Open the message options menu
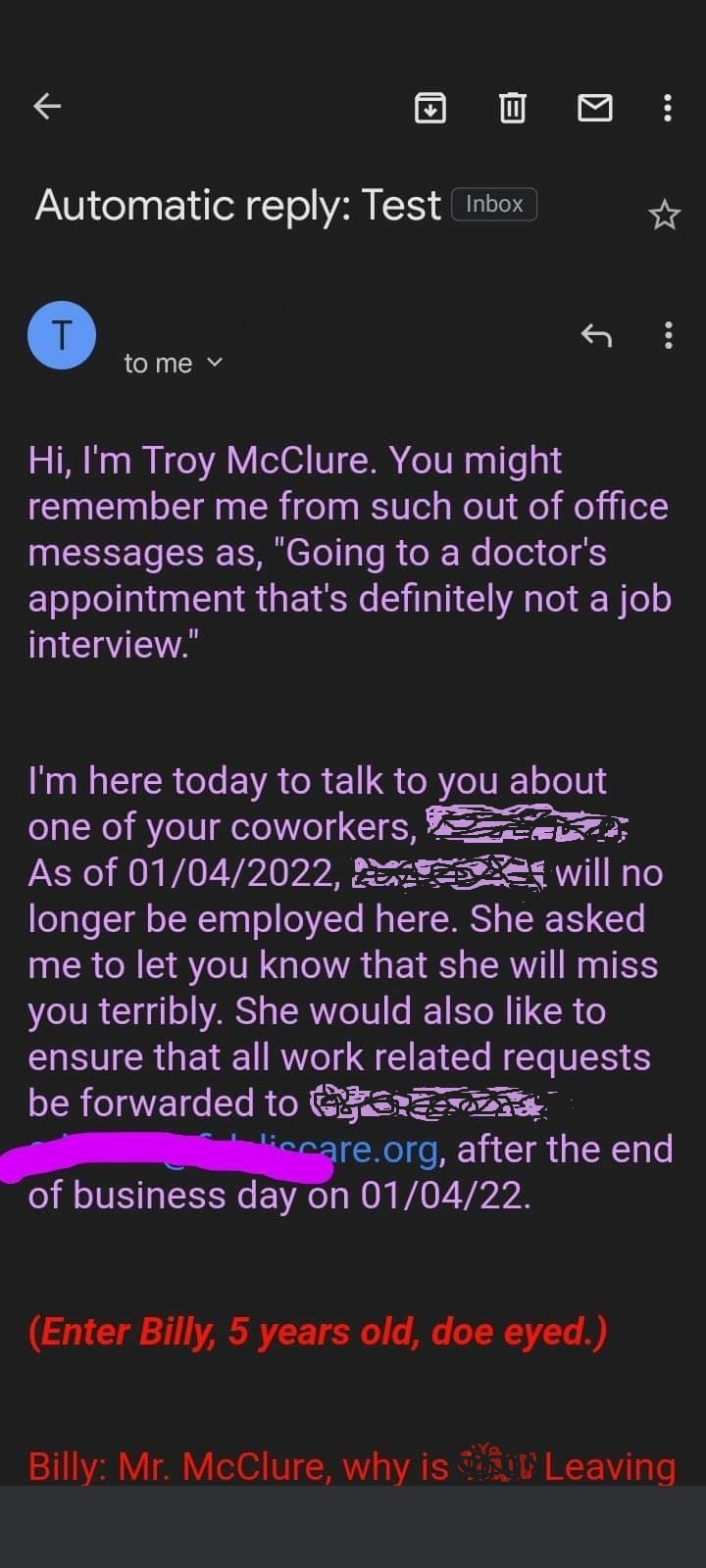This screenshot has height=1568, width=706. [x=668, y=335]
